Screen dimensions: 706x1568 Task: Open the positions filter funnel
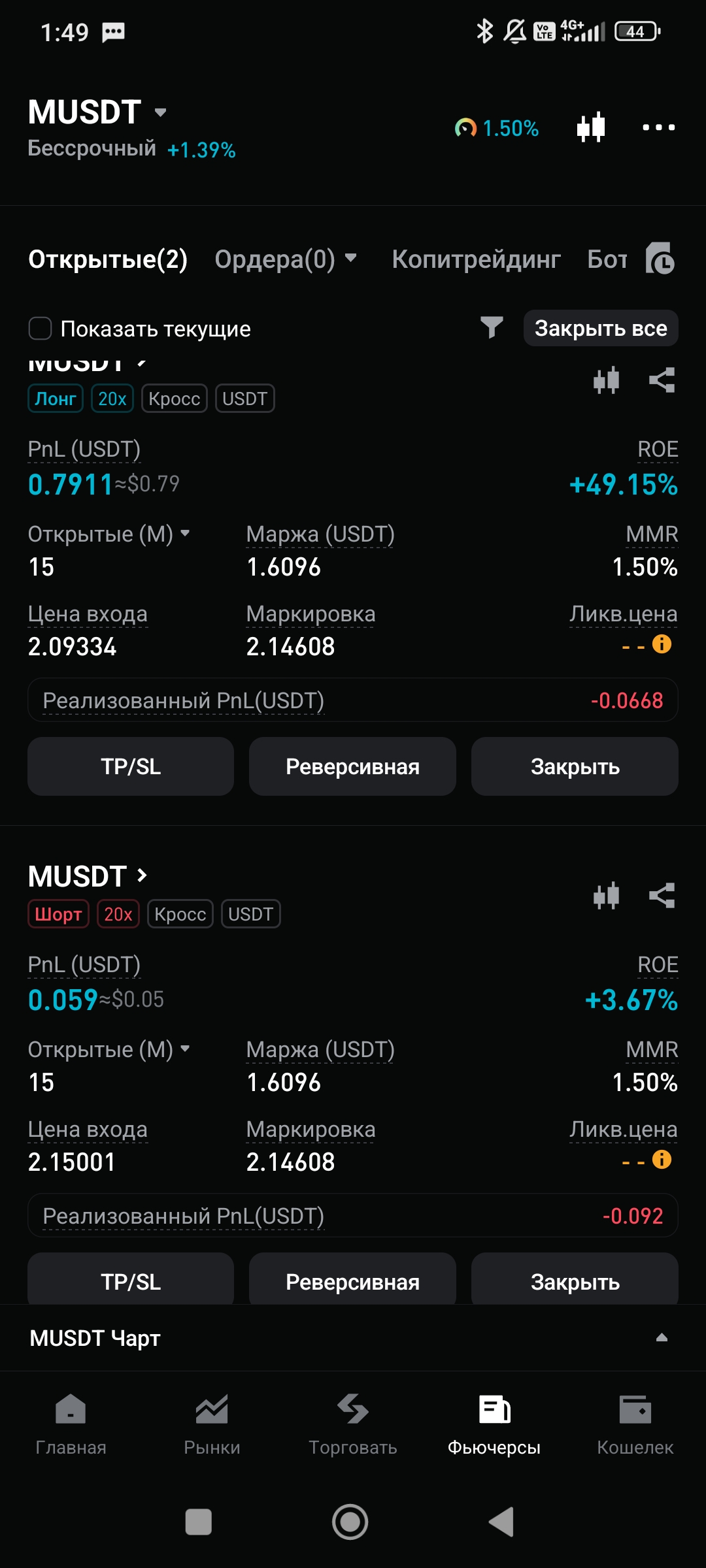tap(491, 327)
